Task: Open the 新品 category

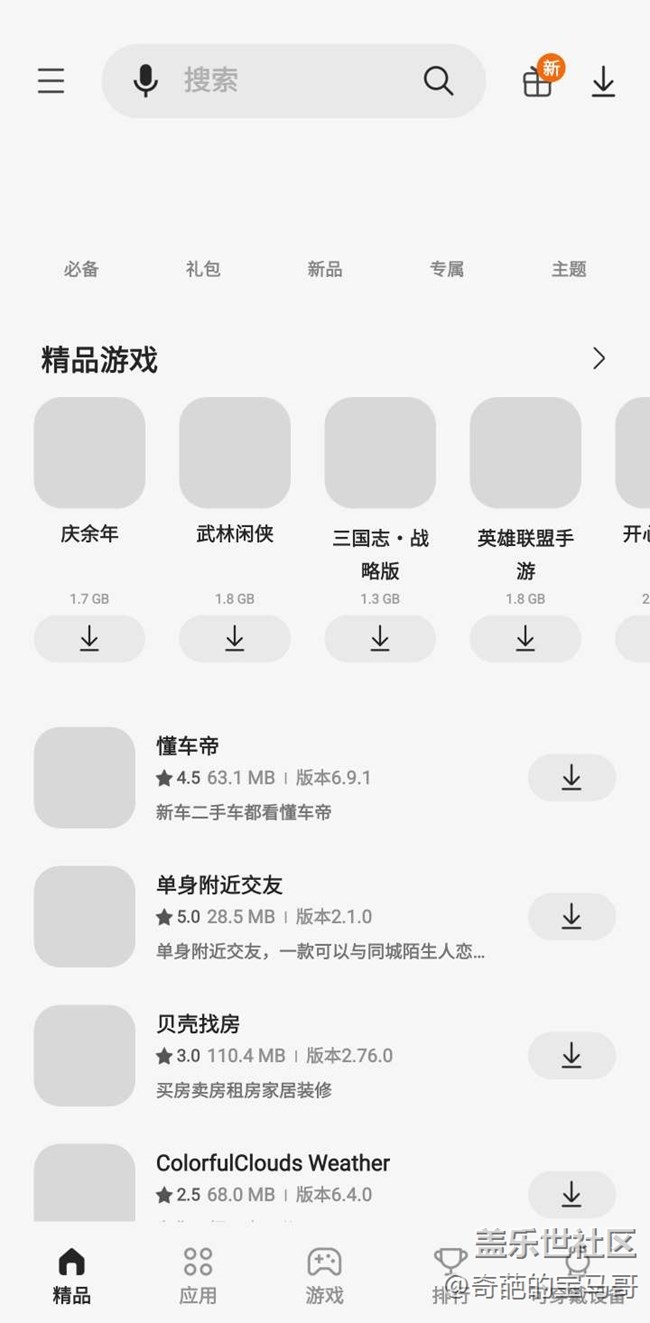Action: [x=325, y=269]
